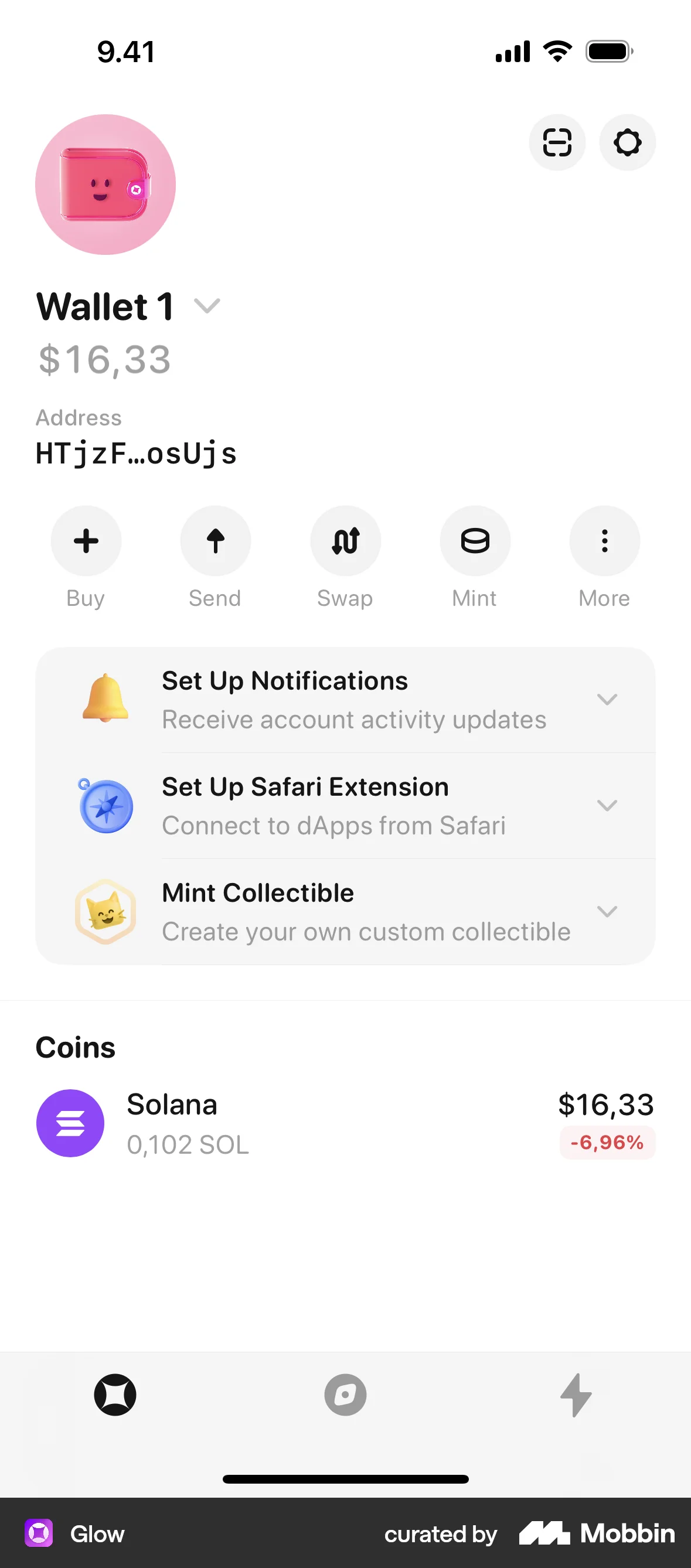The image size is (691, 1568).
Task: Expand the Set Up Safari Extension card
Action: [x=608, y=805]
